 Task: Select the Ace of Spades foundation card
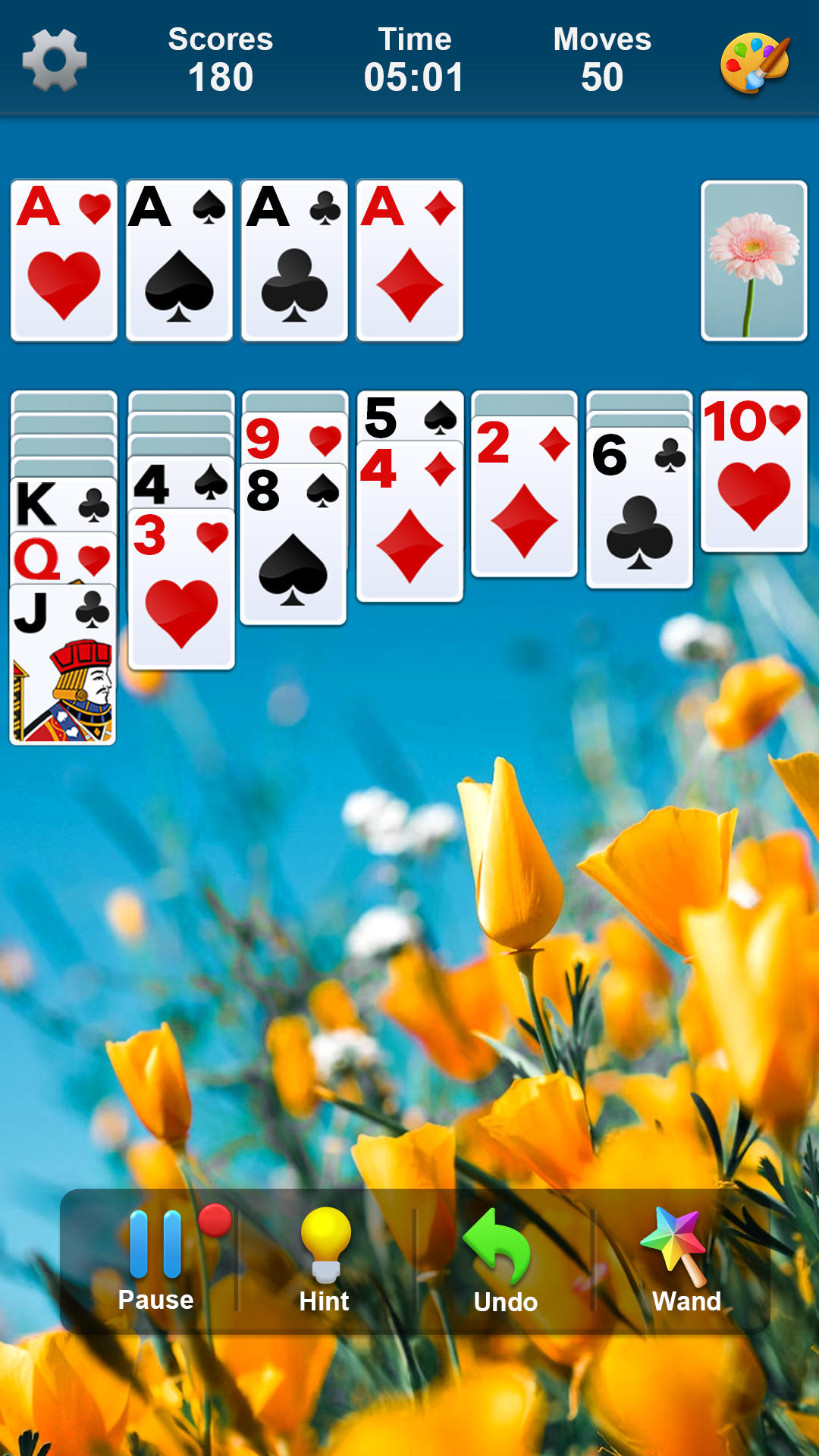click(179, 260)
